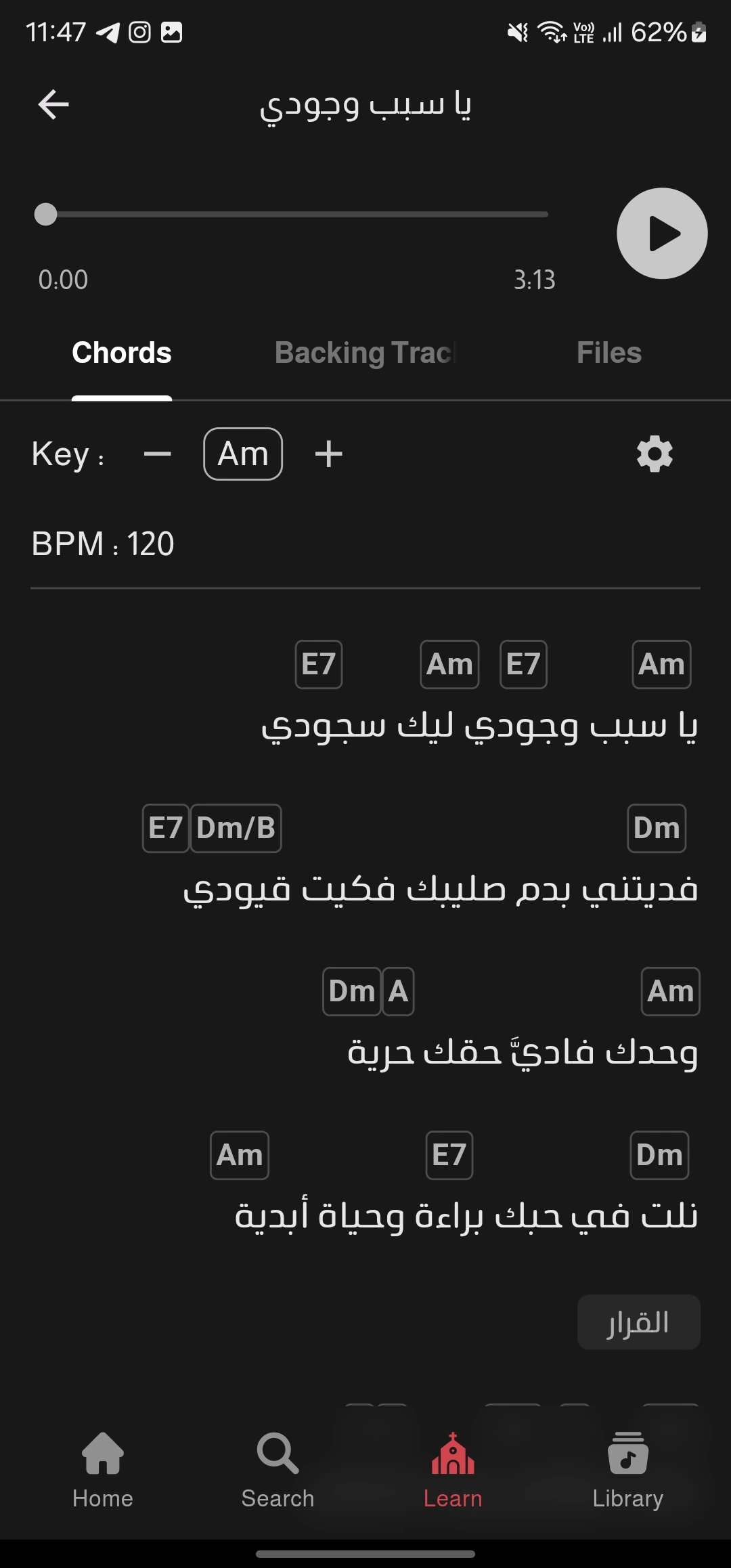Open chord settings gear icon
The width and height of the screenshot is (731, 1568).
click(x=655, y=454)
